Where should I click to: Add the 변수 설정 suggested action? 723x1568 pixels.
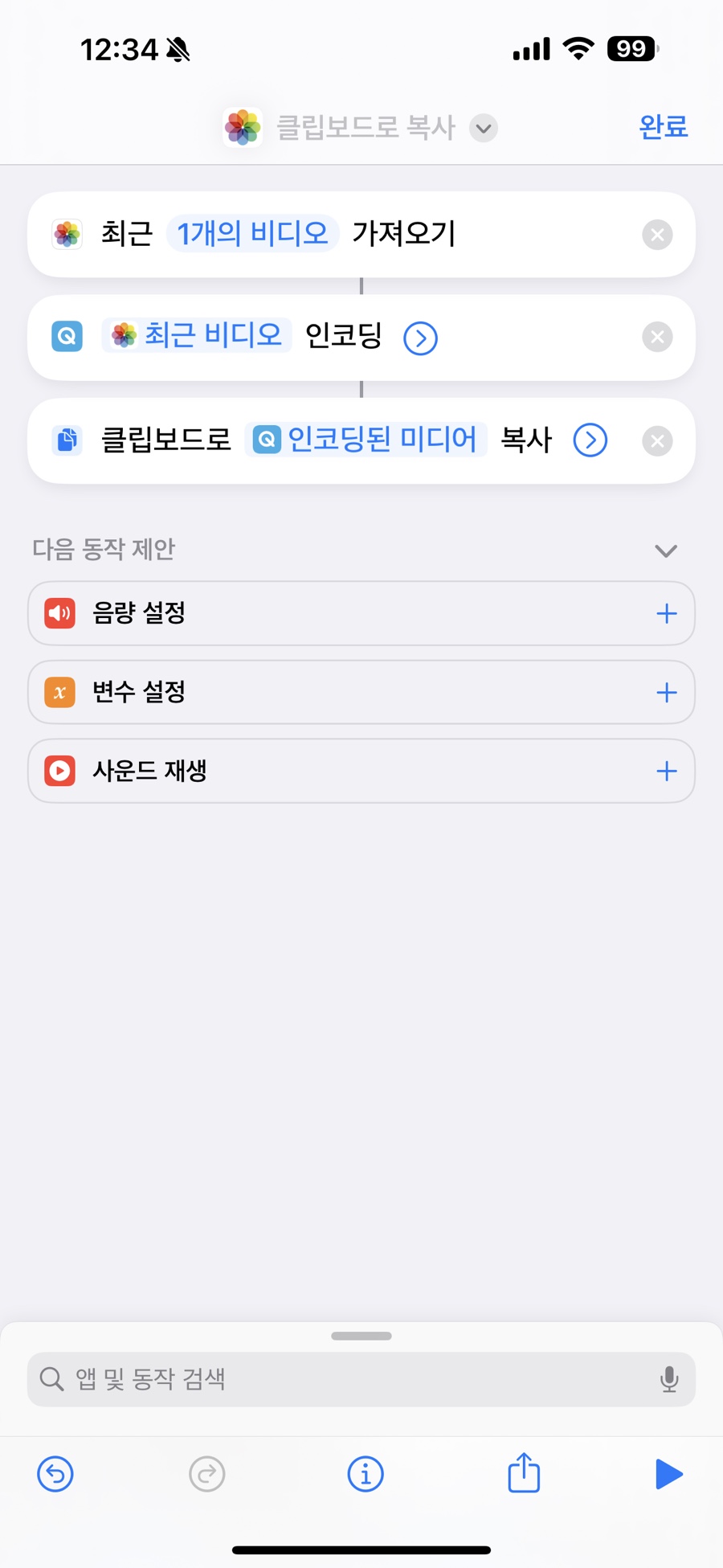tap(667, 693)
